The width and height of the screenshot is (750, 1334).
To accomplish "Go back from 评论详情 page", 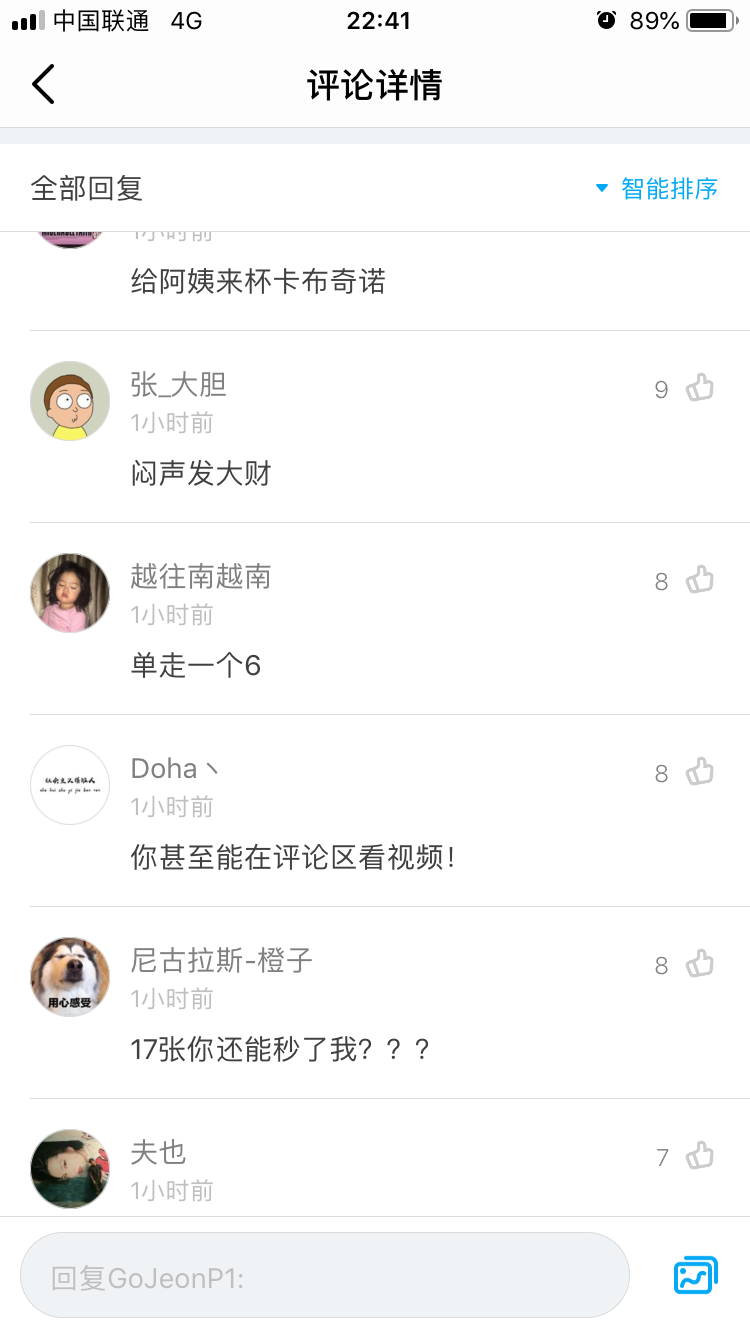I will click(43, 85).
